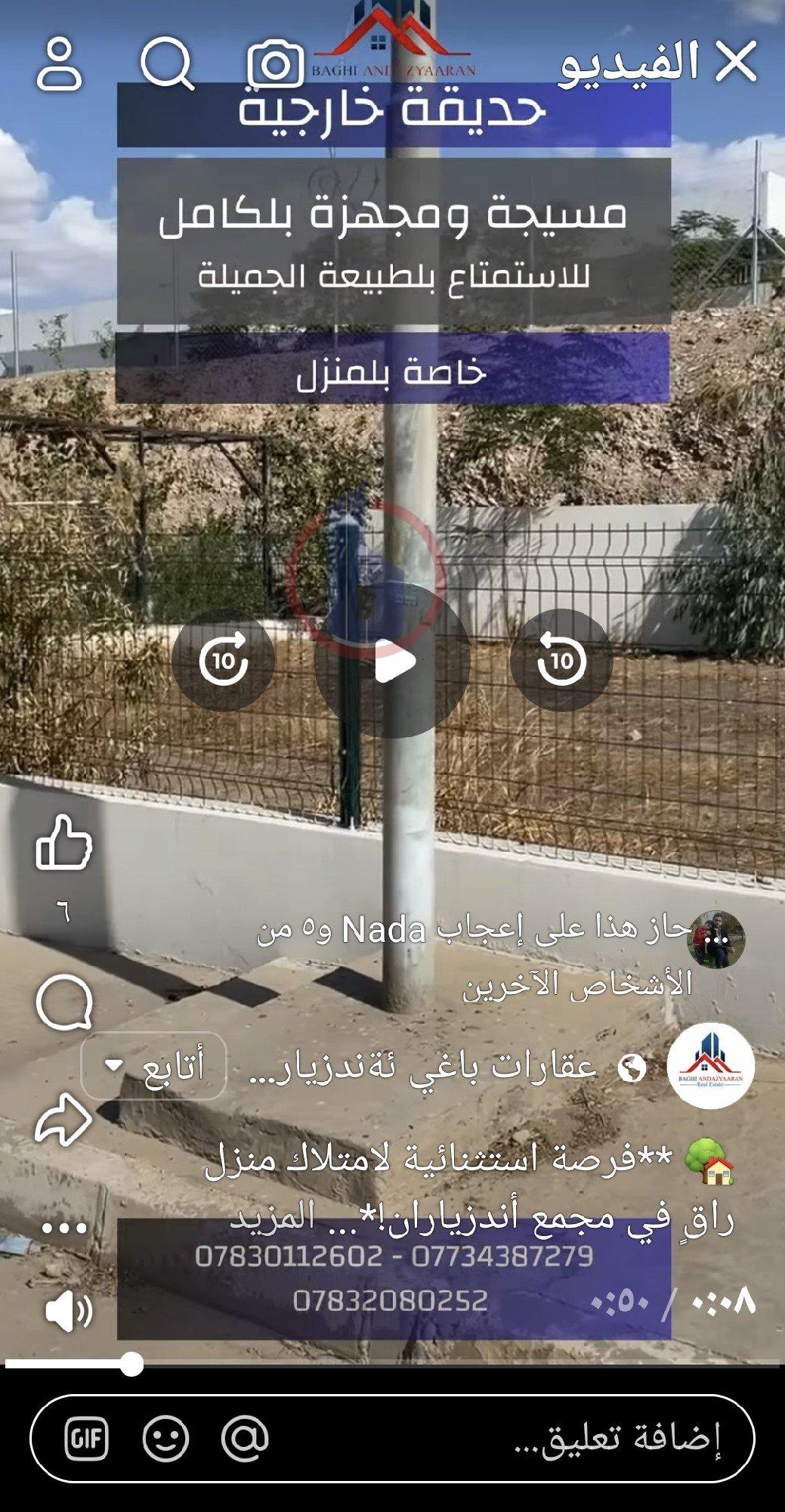785x1512 pixels.
Task: Play the video
Action: [x=392, y=661]
